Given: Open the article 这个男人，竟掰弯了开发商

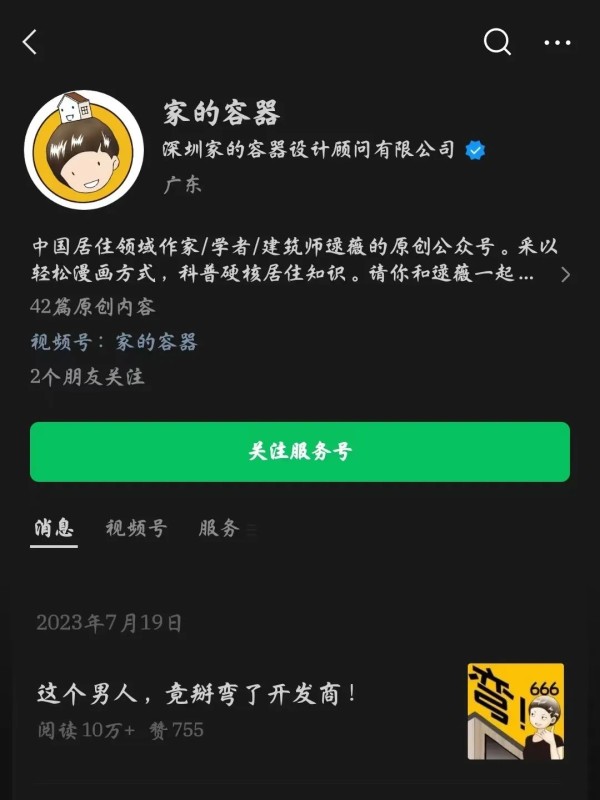Looking at the screenshot, I should point(197,693).
